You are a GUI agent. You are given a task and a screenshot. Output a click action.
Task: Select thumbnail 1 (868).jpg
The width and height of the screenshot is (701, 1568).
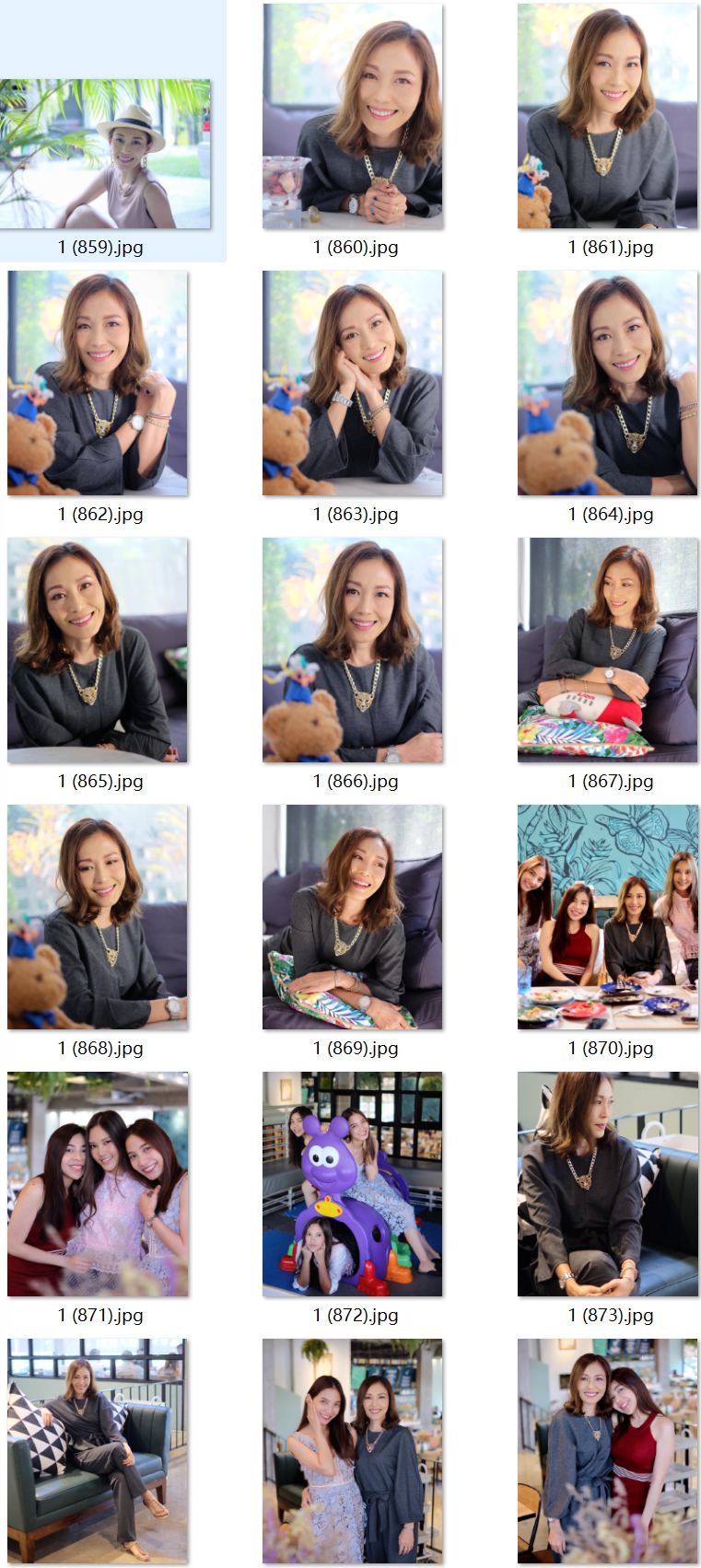pyautogui.click(x=98, y=917)
